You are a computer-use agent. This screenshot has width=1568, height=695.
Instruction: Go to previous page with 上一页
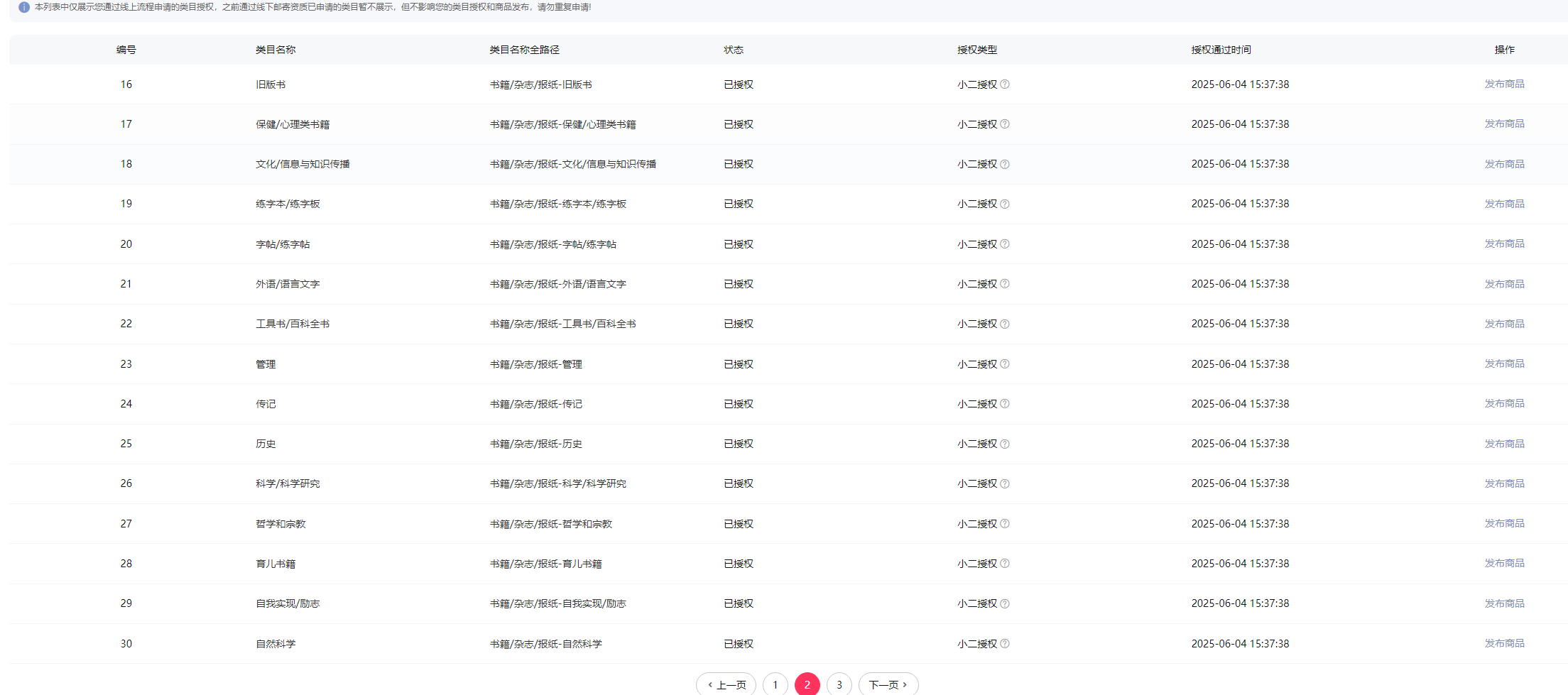tap(726, 684)
